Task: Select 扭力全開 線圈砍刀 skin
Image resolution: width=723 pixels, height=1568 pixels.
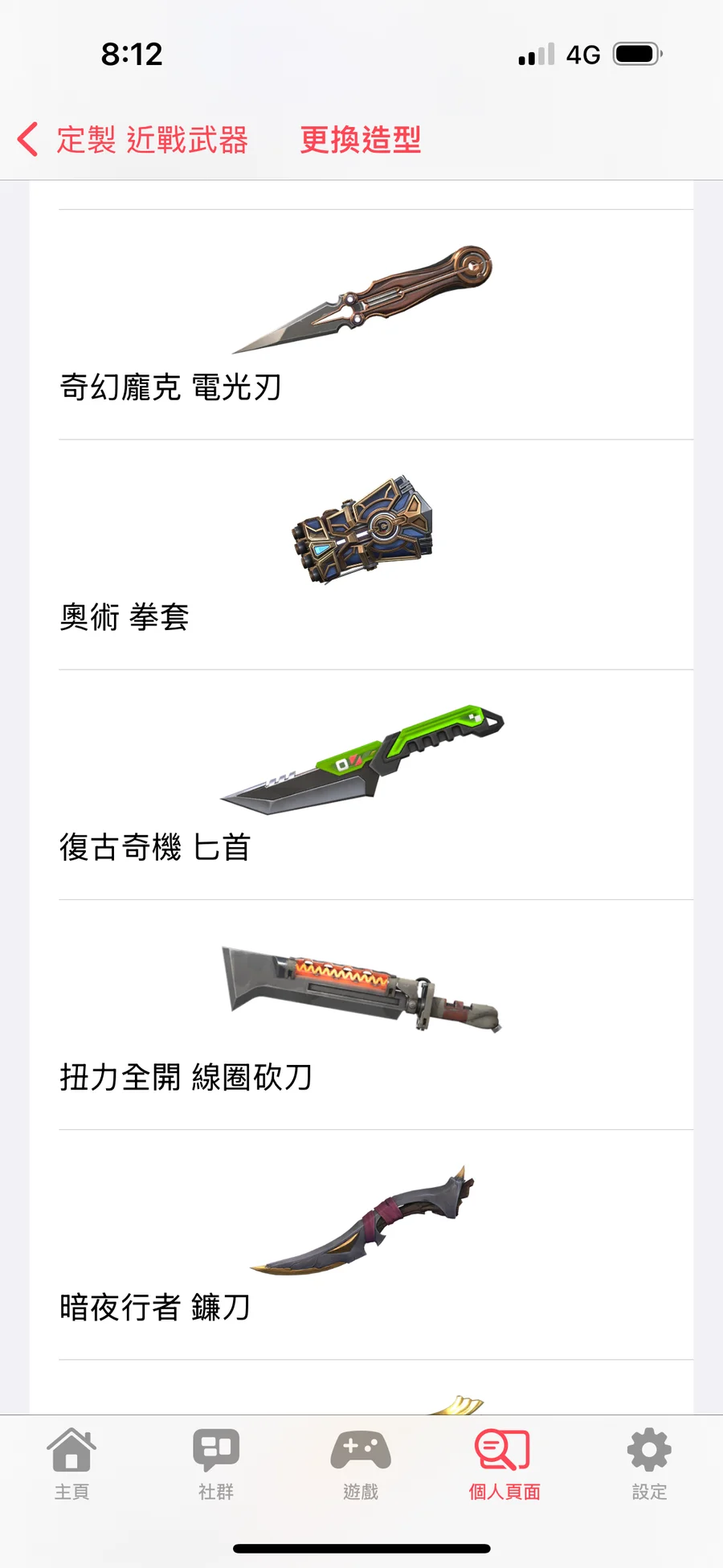Action: pos(361,1014)
